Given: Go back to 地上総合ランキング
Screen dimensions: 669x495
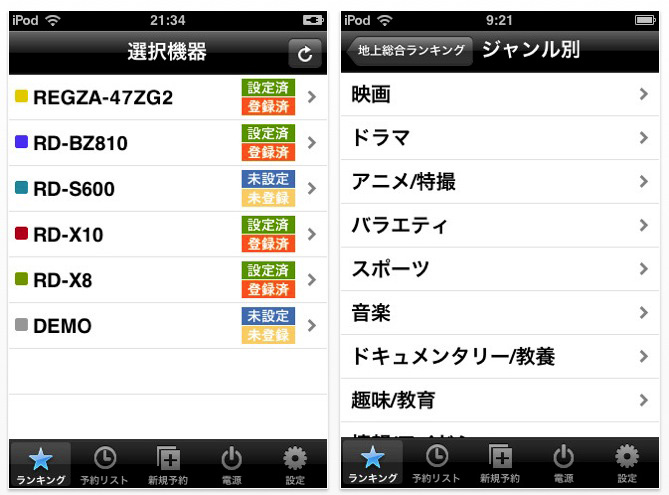Looking at the screenshot, I should (x=411, y=50).
